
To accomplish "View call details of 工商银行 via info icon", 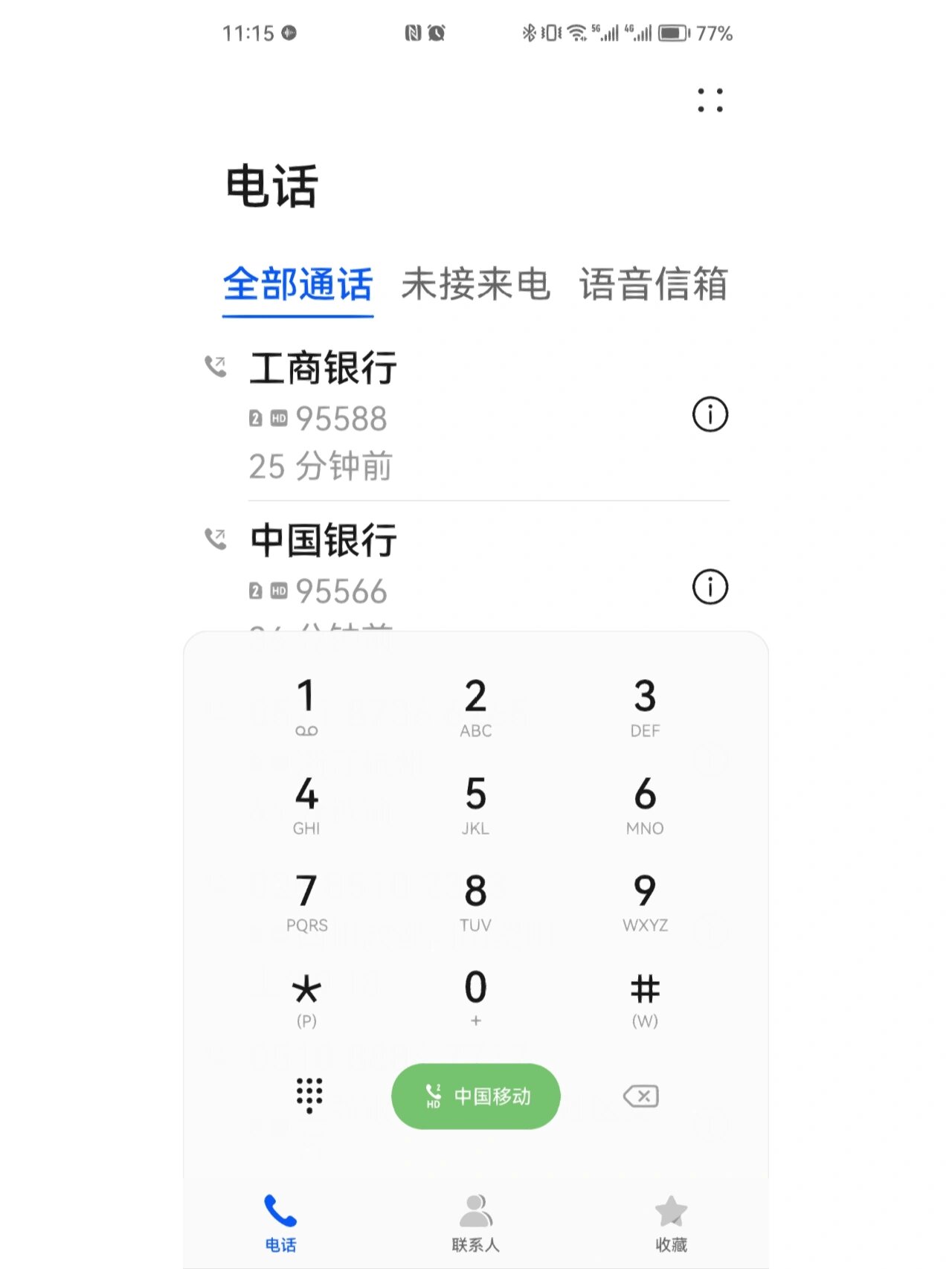I will point(710,415).
